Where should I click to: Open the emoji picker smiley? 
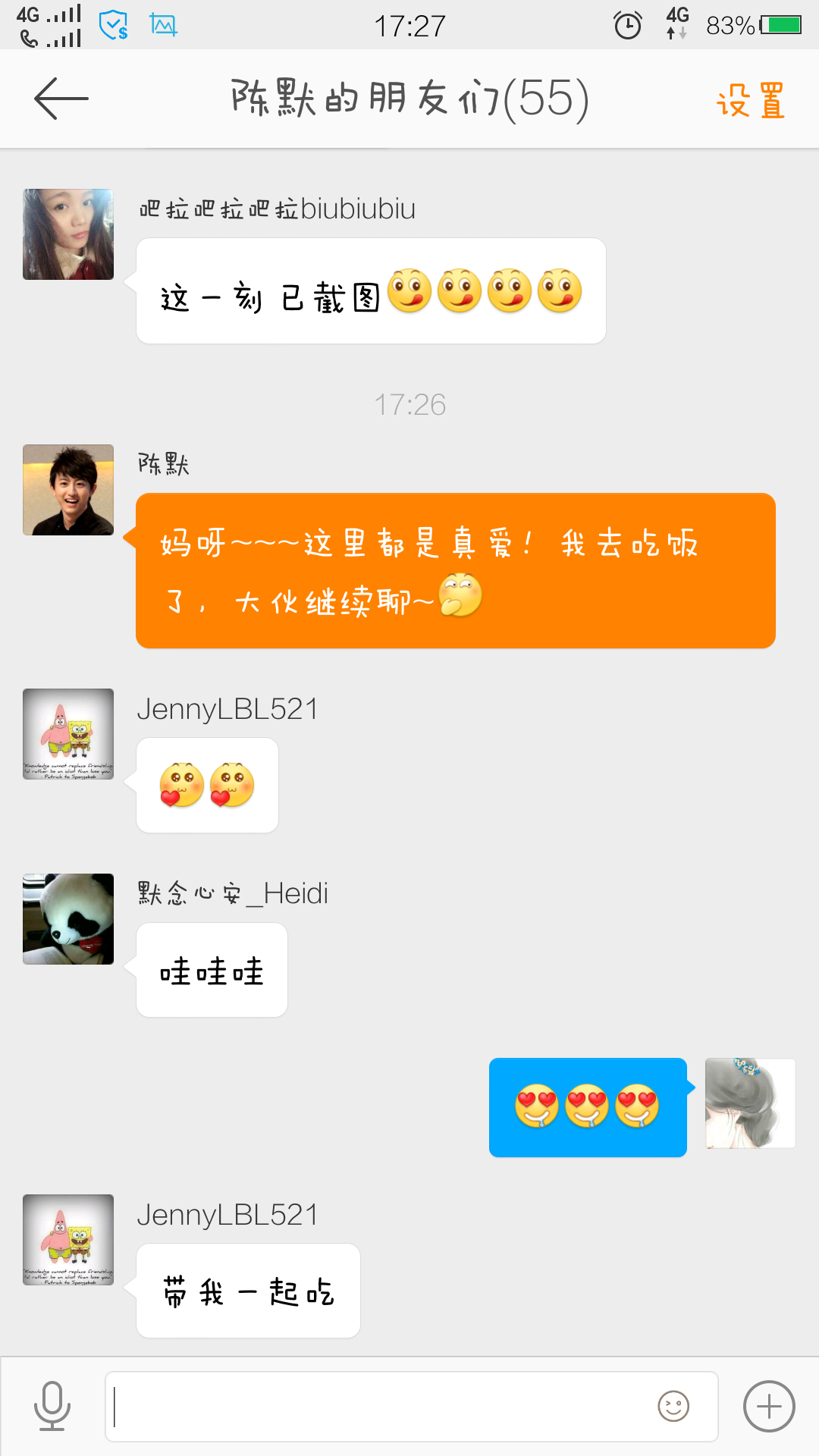673,1407
